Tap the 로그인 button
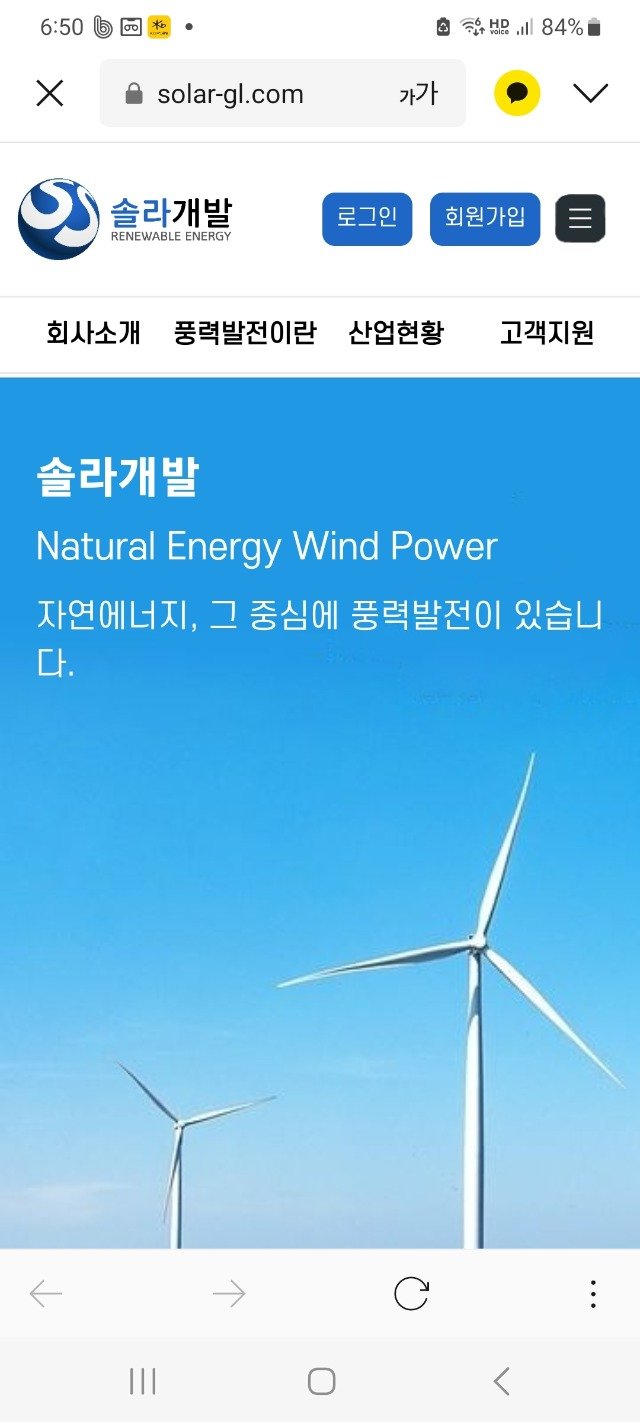The width and height of the screenshot is (640, 1422). (367, 219)
